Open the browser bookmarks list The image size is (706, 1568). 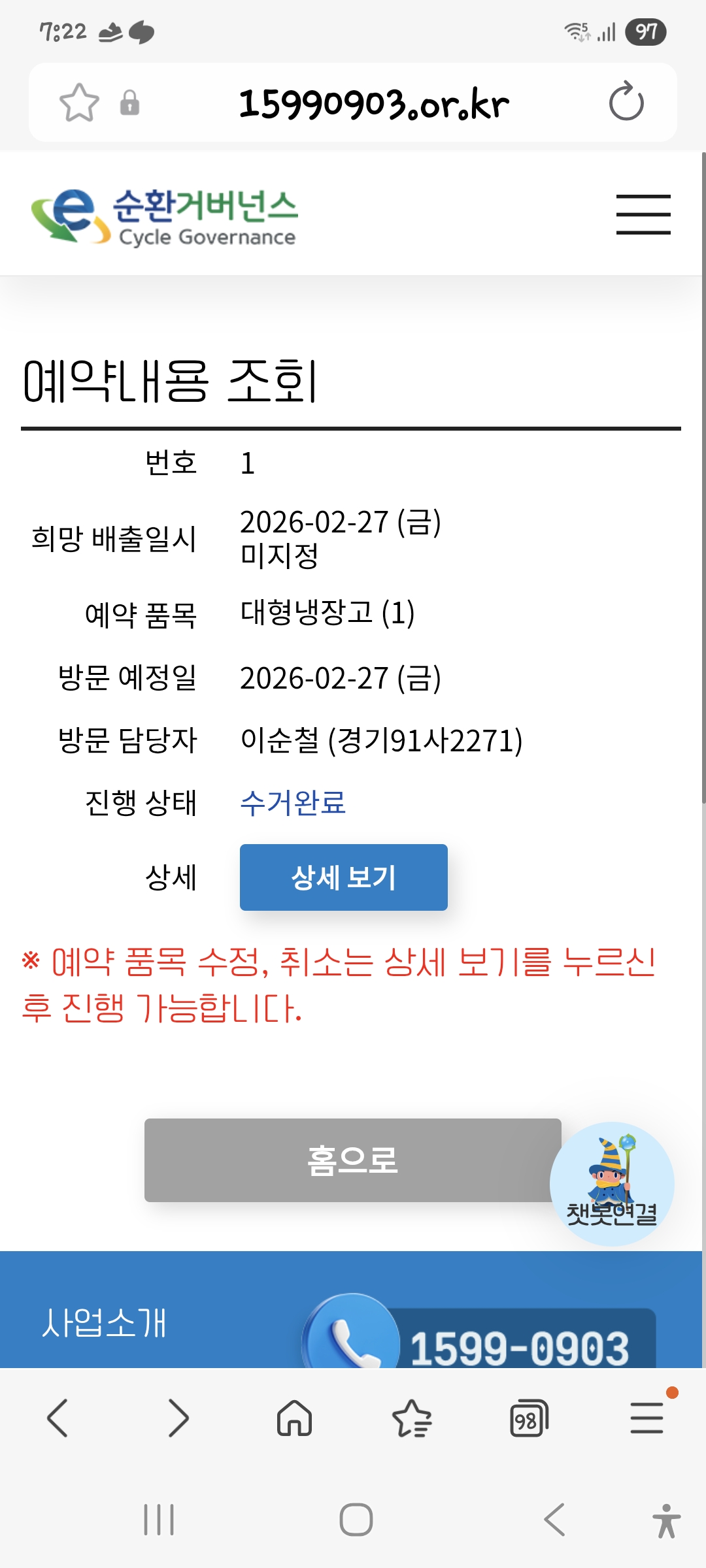click(x=412, y=1418)
